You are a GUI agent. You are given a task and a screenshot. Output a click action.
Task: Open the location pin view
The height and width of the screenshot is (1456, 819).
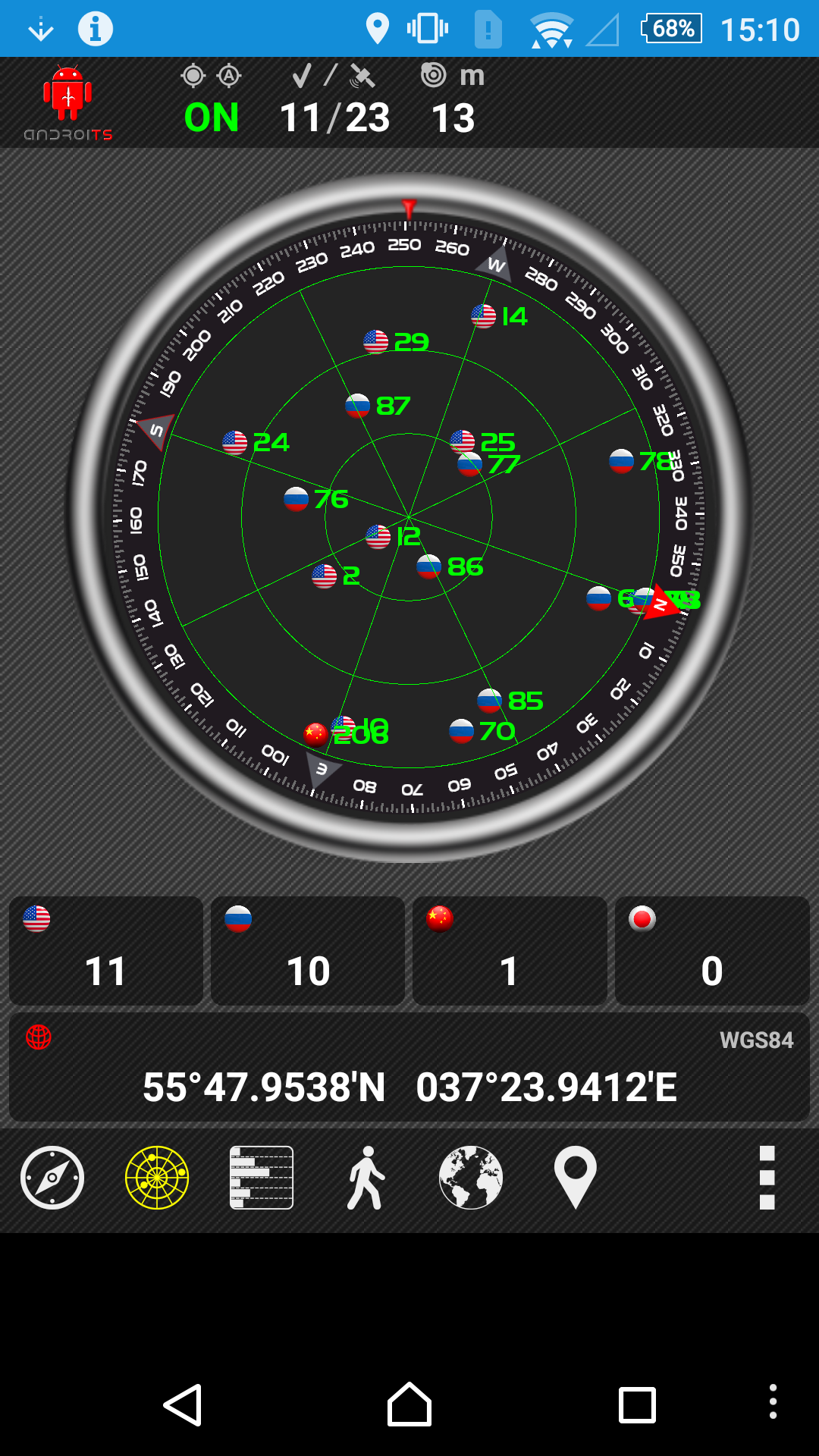coord(576,1178)
